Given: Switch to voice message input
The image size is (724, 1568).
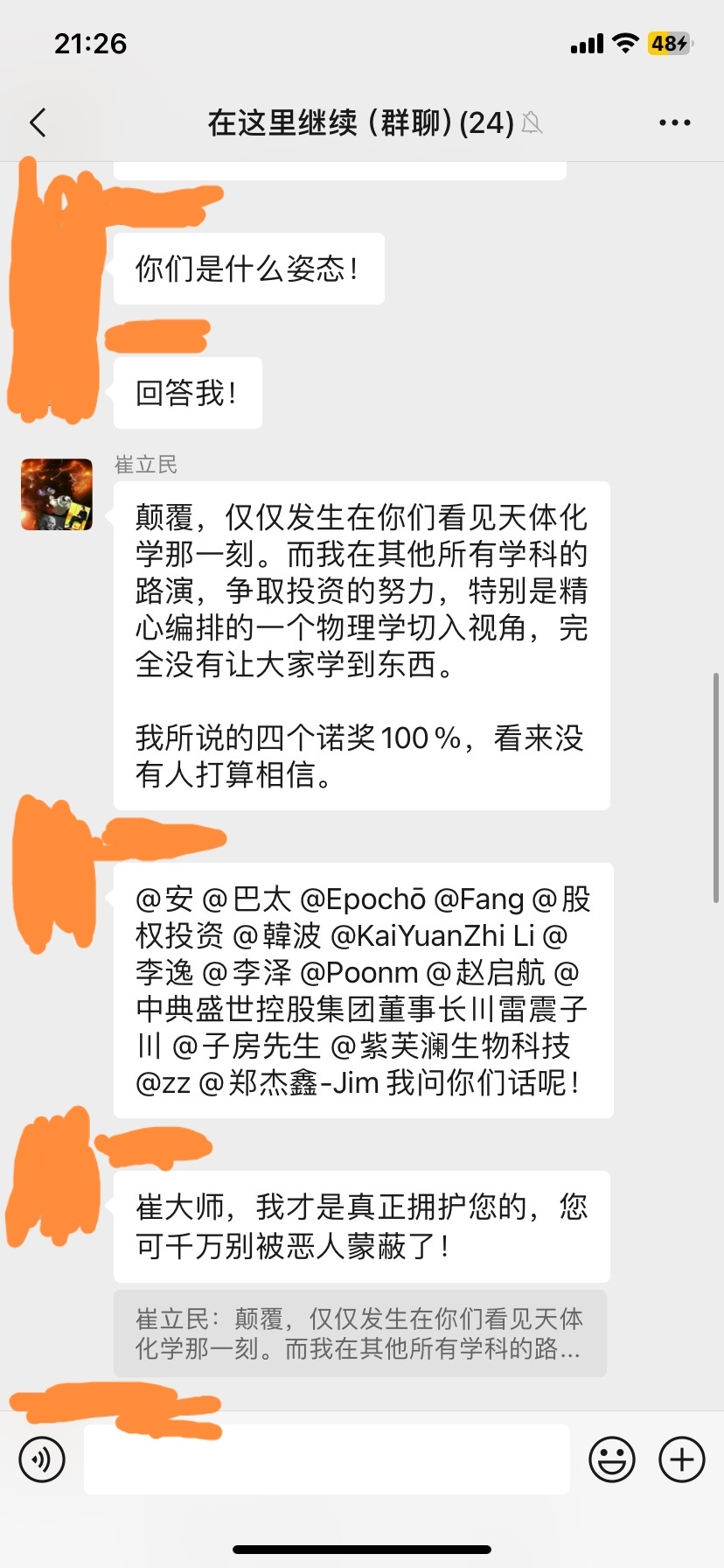Looking at the screenshot, I should coord(42,1459).
